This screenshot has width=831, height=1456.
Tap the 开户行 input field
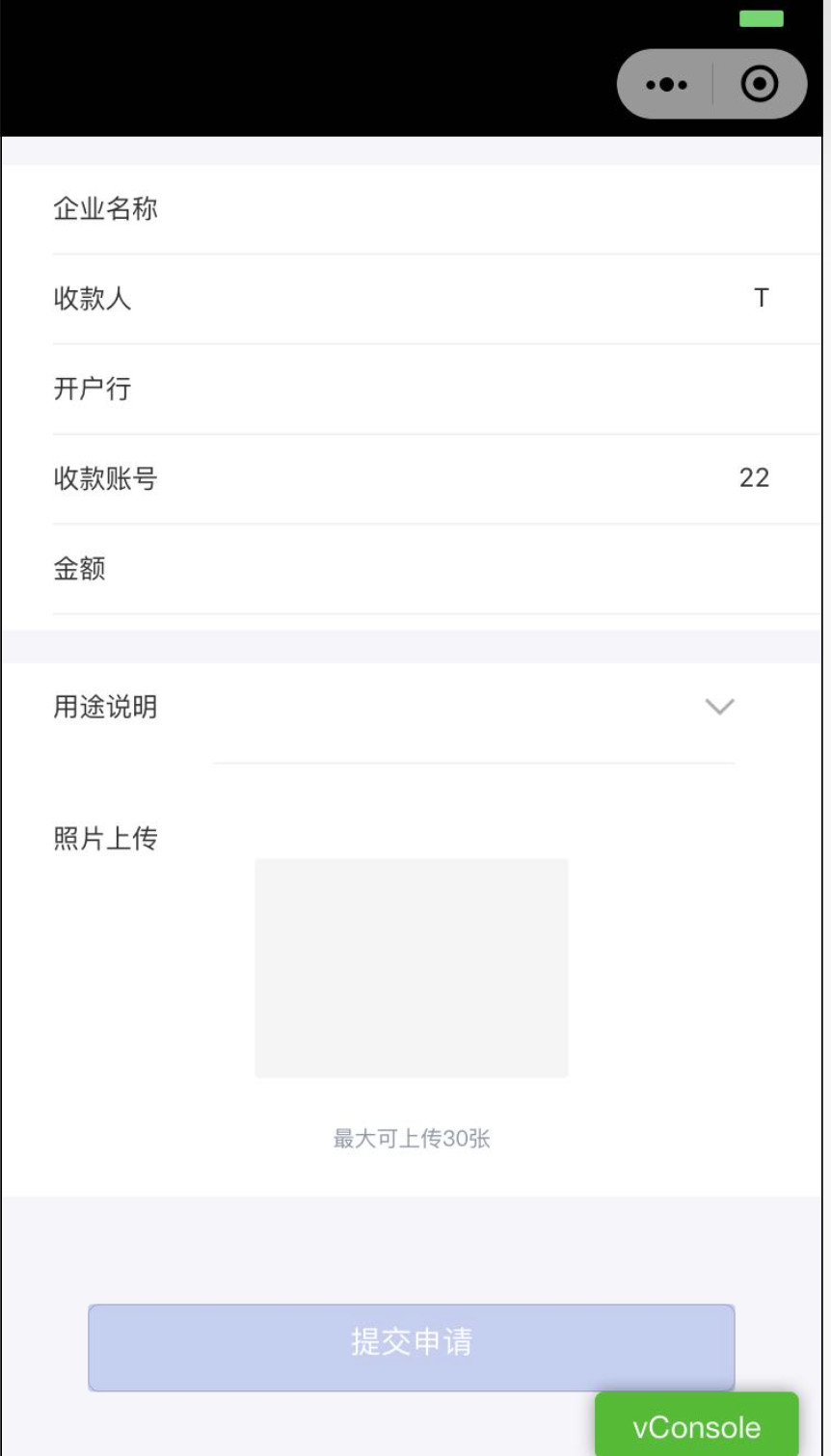tap(482, 389)
